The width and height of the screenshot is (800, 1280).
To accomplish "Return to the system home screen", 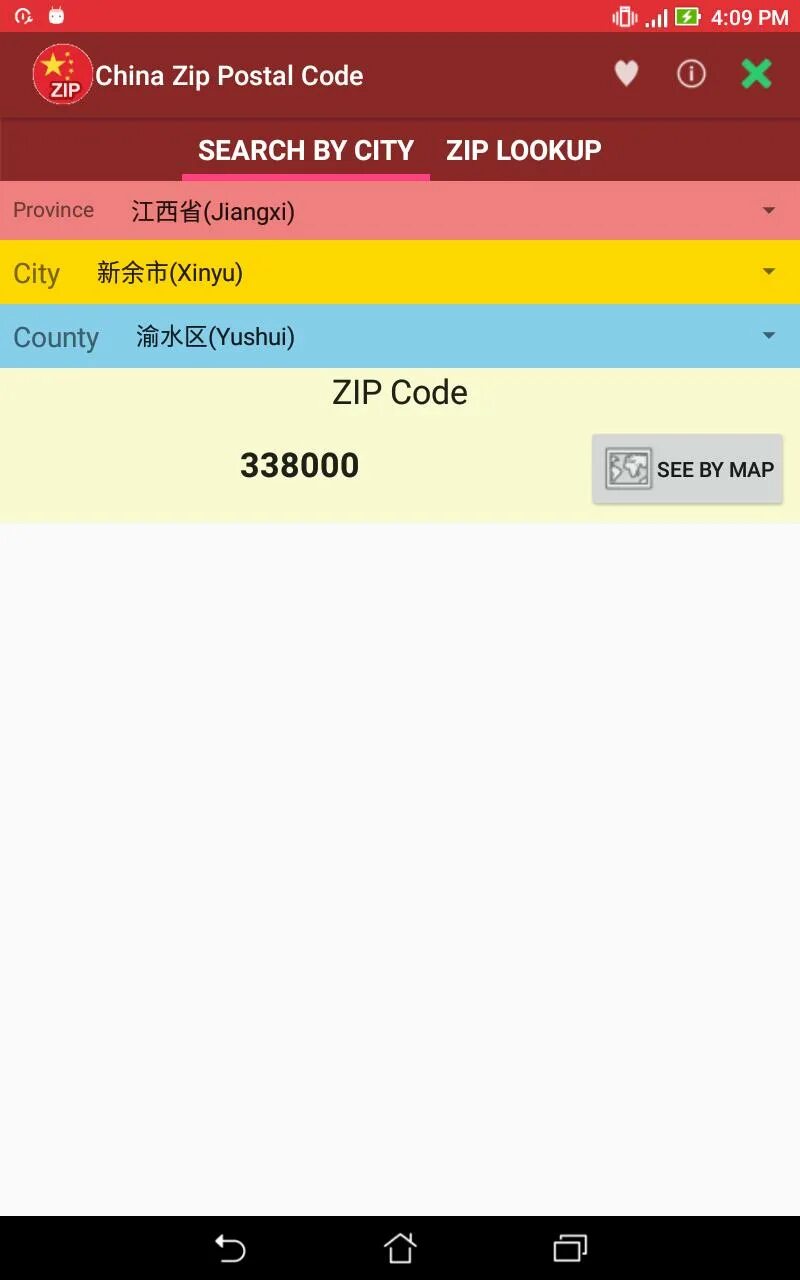I will [x=400, y=1248].
